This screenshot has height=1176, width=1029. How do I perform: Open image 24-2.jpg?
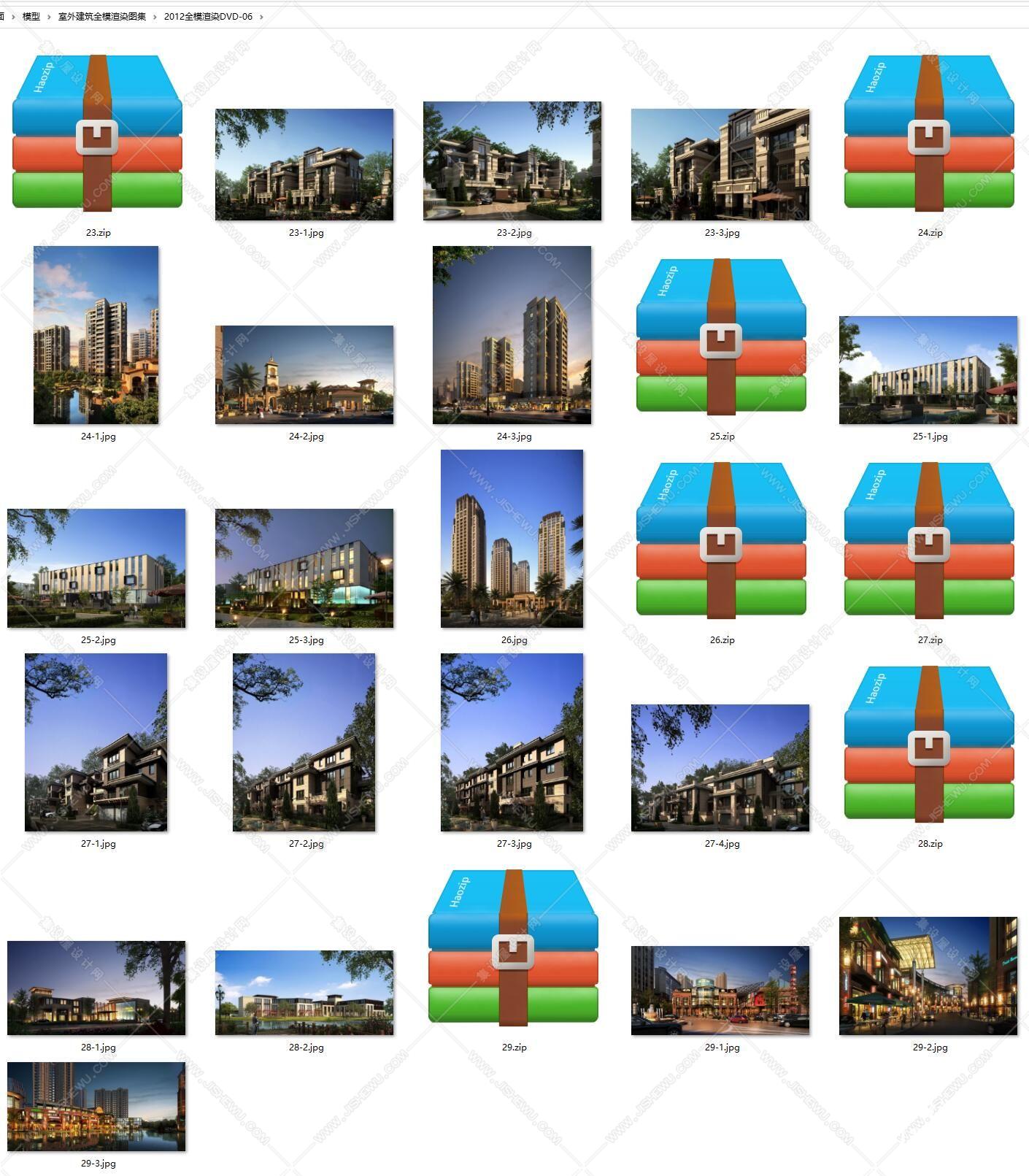tap(304, 374)
